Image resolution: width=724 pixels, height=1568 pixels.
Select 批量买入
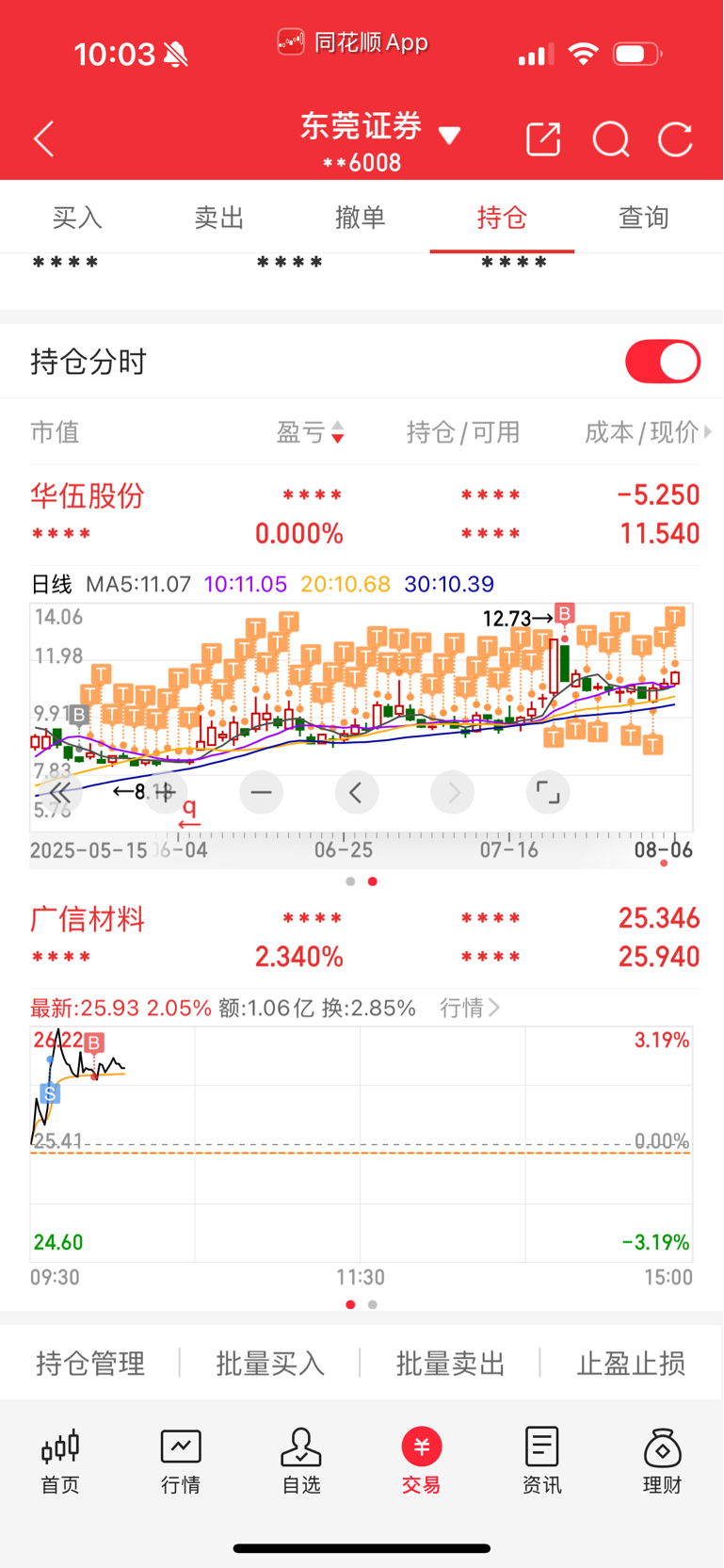pyautogui.click(x=270, y=1363)
